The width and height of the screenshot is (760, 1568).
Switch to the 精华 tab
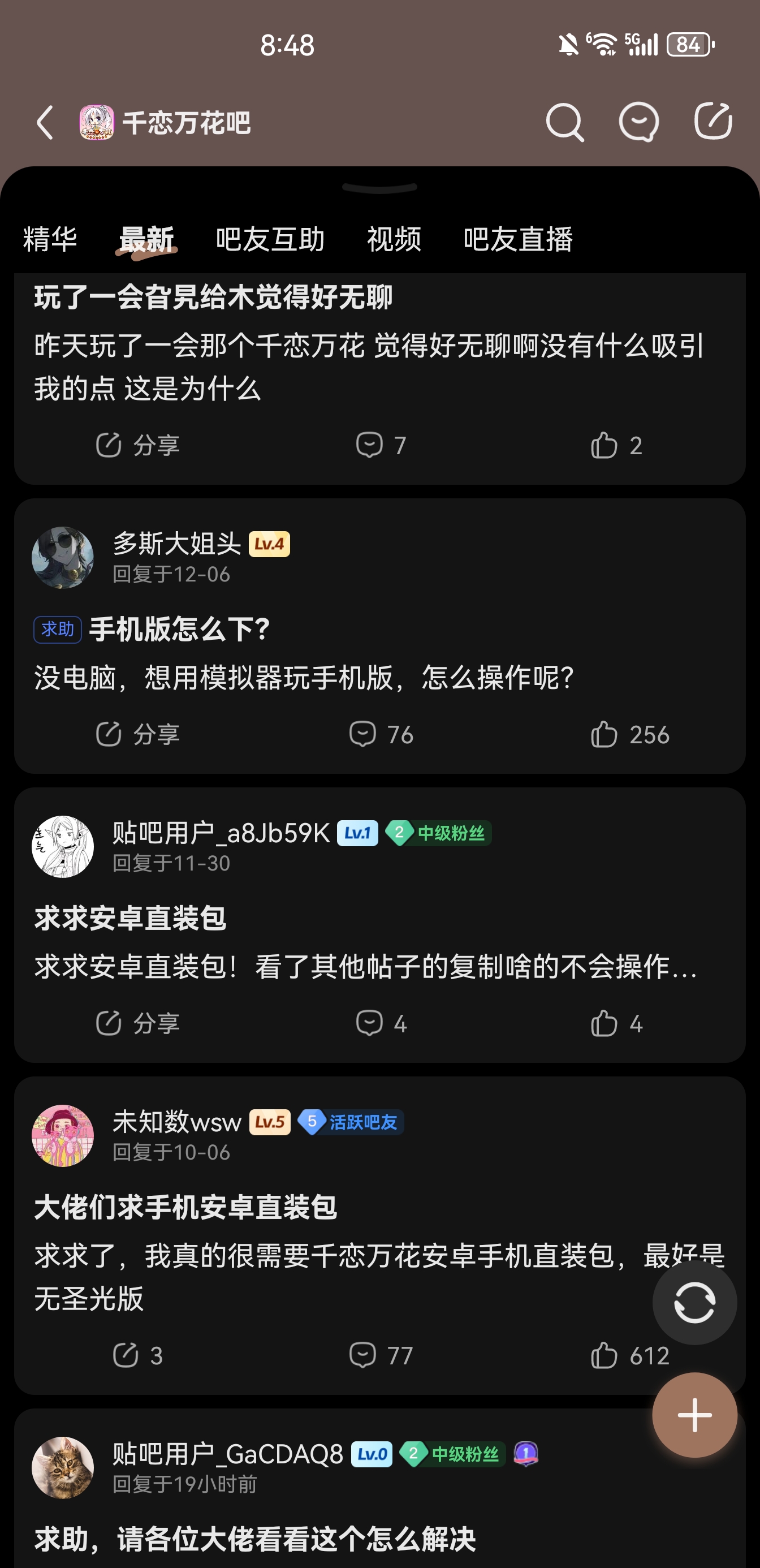pyautogui.click(x=50, y=239)
